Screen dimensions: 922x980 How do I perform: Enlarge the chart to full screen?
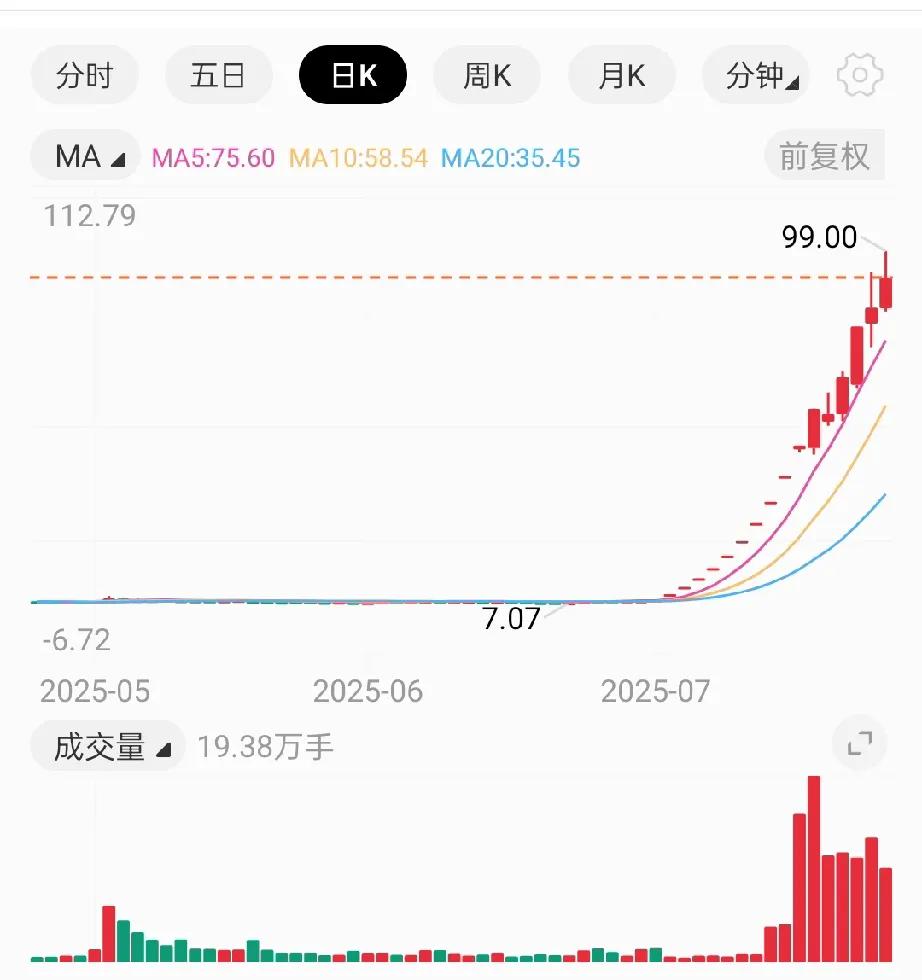pyautogui.click(x=859, y=743)
